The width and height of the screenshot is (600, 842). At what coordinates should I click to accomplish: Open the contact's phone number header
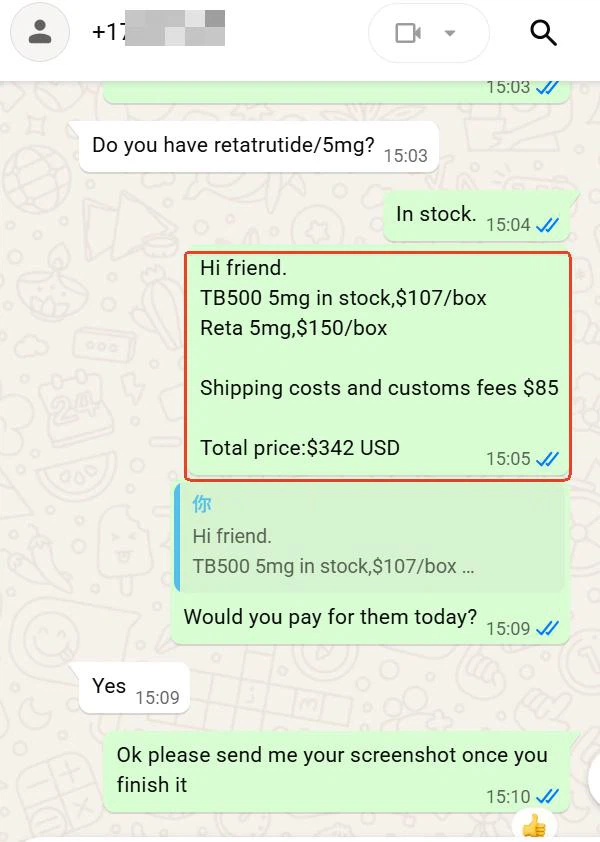point(158,31)
